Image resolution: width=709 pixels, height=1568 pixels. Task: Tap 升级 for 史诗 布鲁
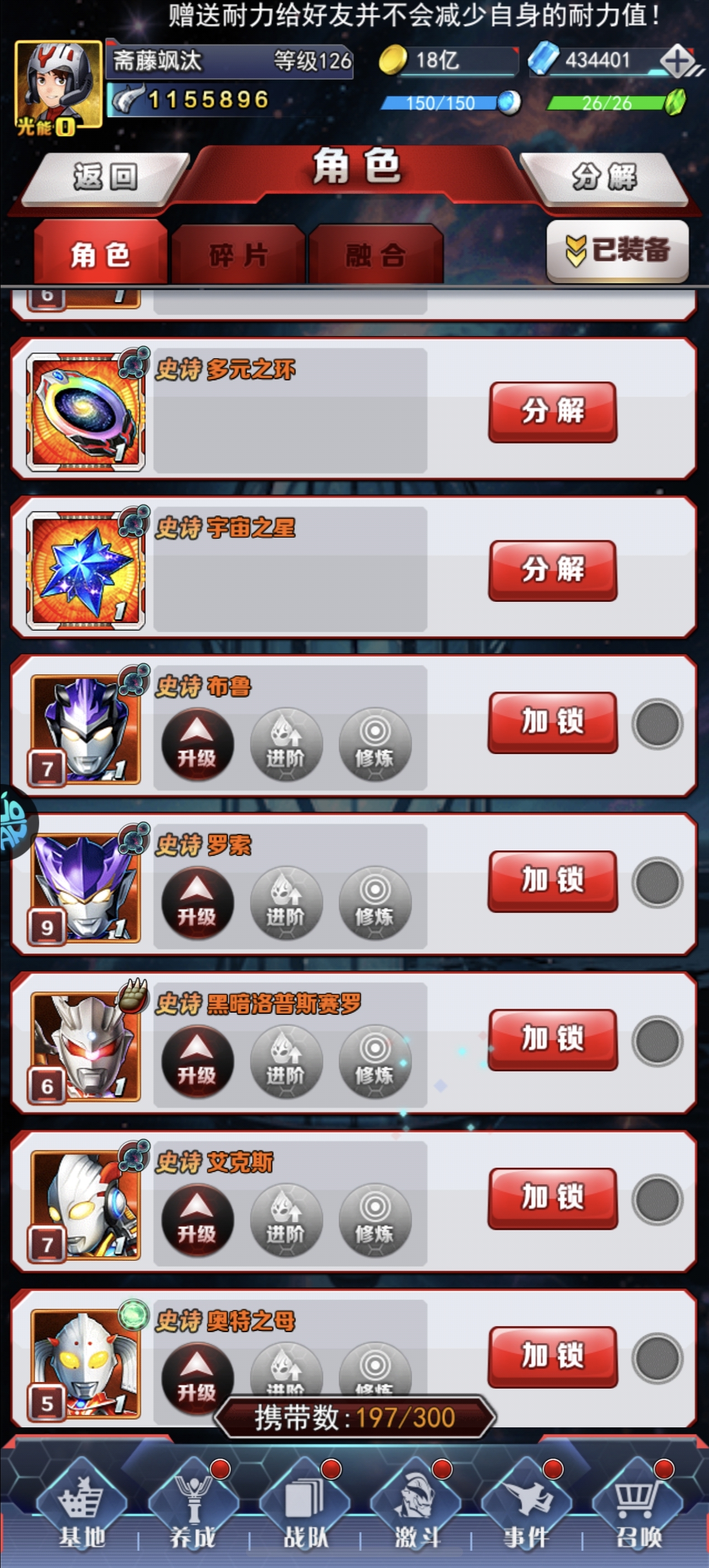pos(197,744)
